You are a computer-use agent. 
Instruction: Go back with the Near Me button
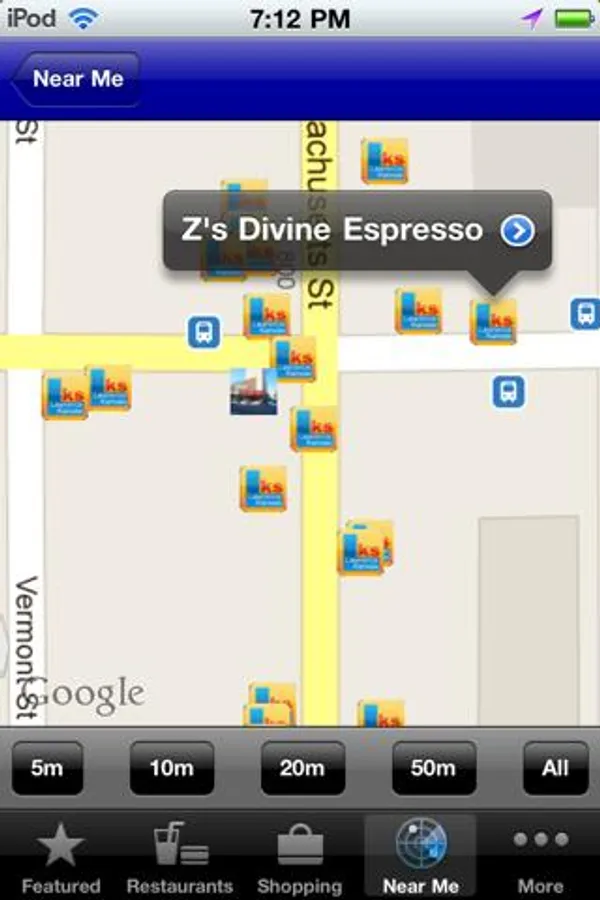(x=76, y=79)
